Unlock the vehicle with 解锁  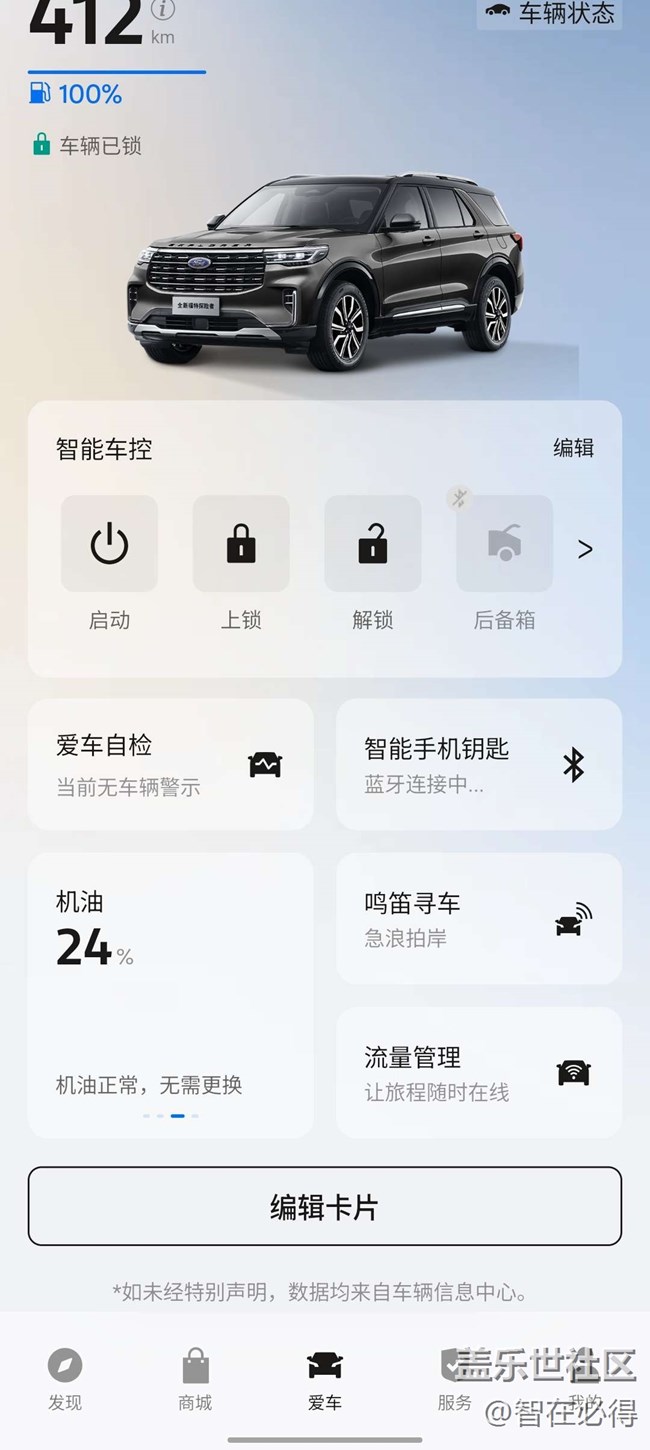point(373,545)
